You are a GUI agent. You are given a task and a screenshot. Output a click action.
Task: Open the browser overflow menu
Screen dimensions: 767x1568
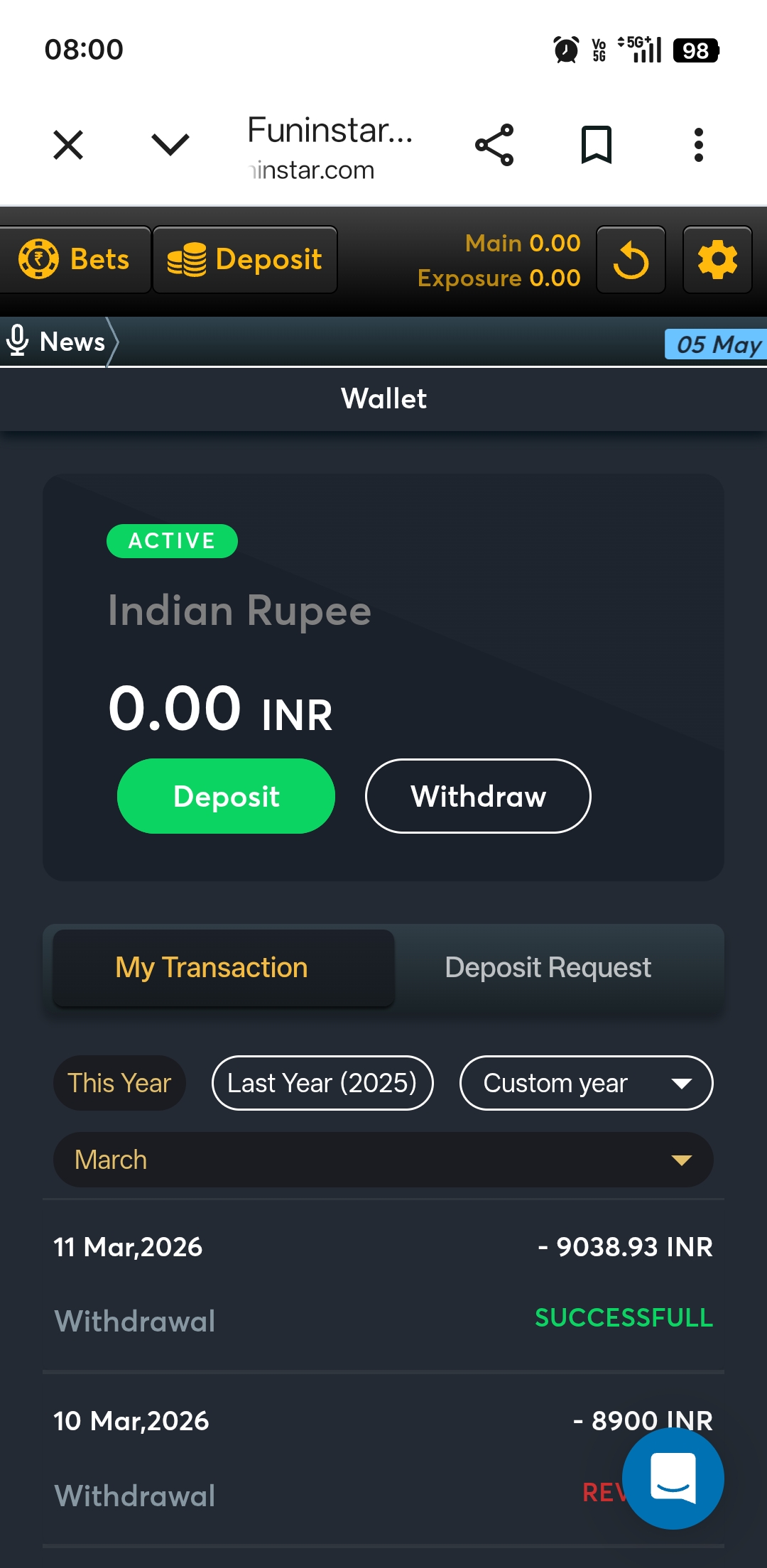699,145
